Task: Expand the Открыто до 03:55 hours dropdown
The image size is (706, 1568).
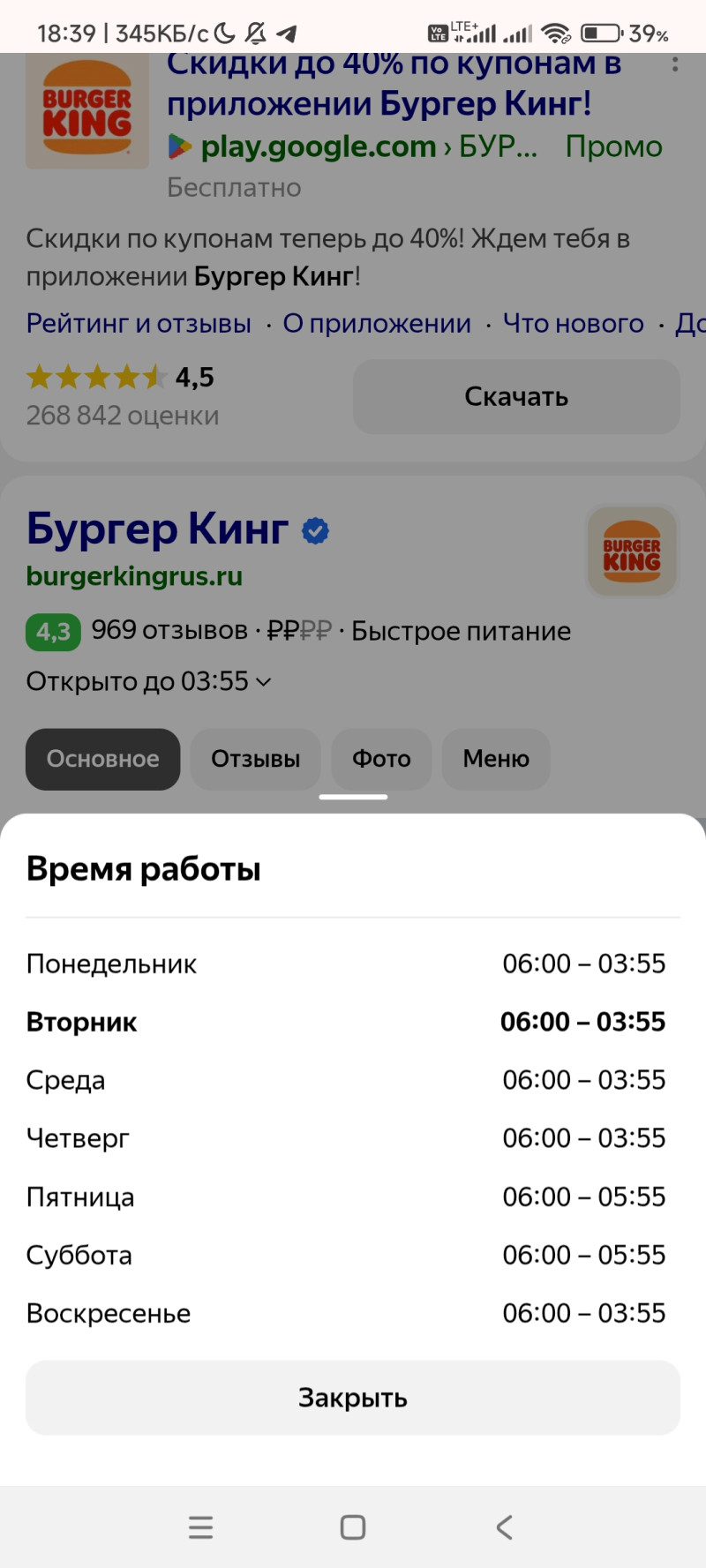Action: tap(148, 681)
